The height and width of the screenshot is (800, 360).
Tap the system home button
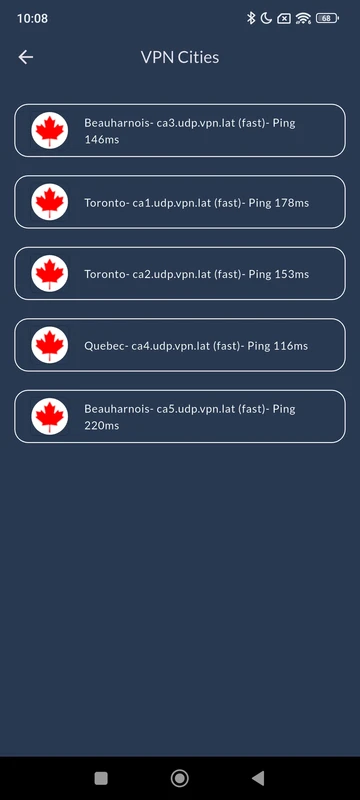tap(179, 778)
